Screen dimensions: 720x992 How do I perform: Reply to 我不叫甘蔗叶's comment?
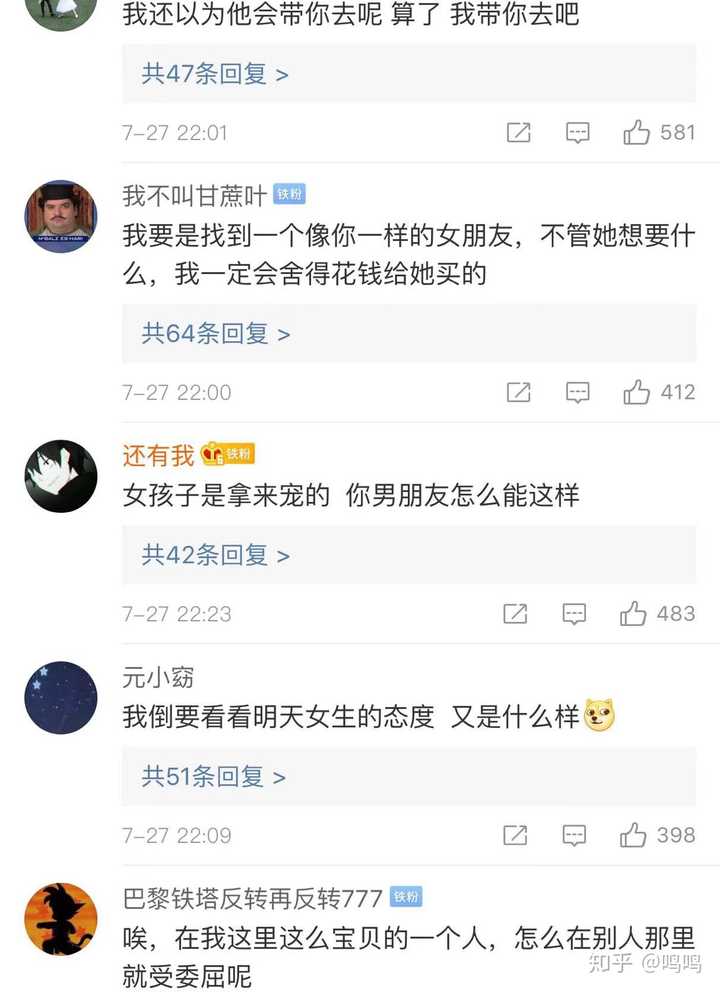click(578, 392)
